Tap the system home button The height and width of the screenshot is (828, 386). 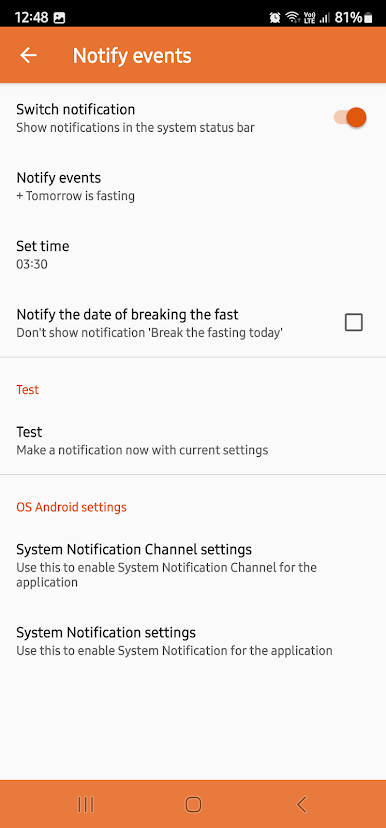click(193, 804)
